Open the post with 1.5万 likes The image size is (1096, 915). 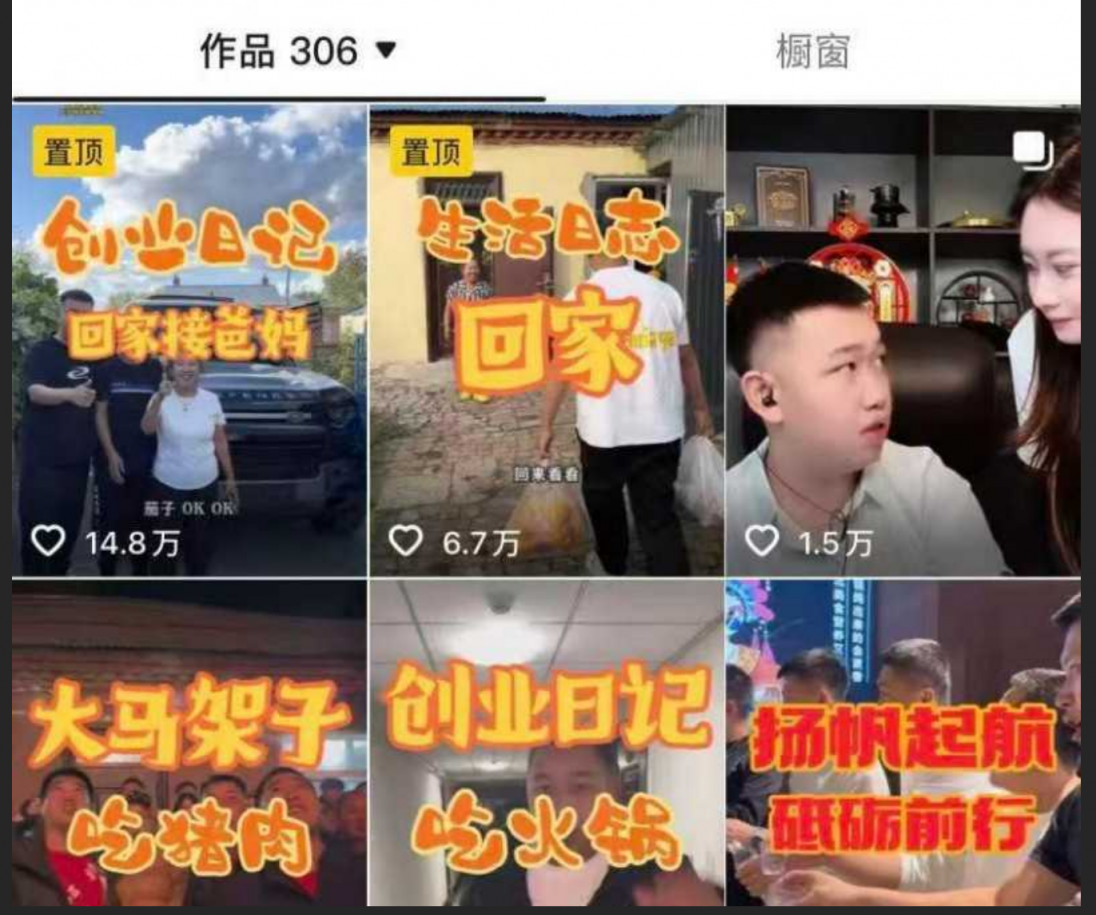[903, 340]
